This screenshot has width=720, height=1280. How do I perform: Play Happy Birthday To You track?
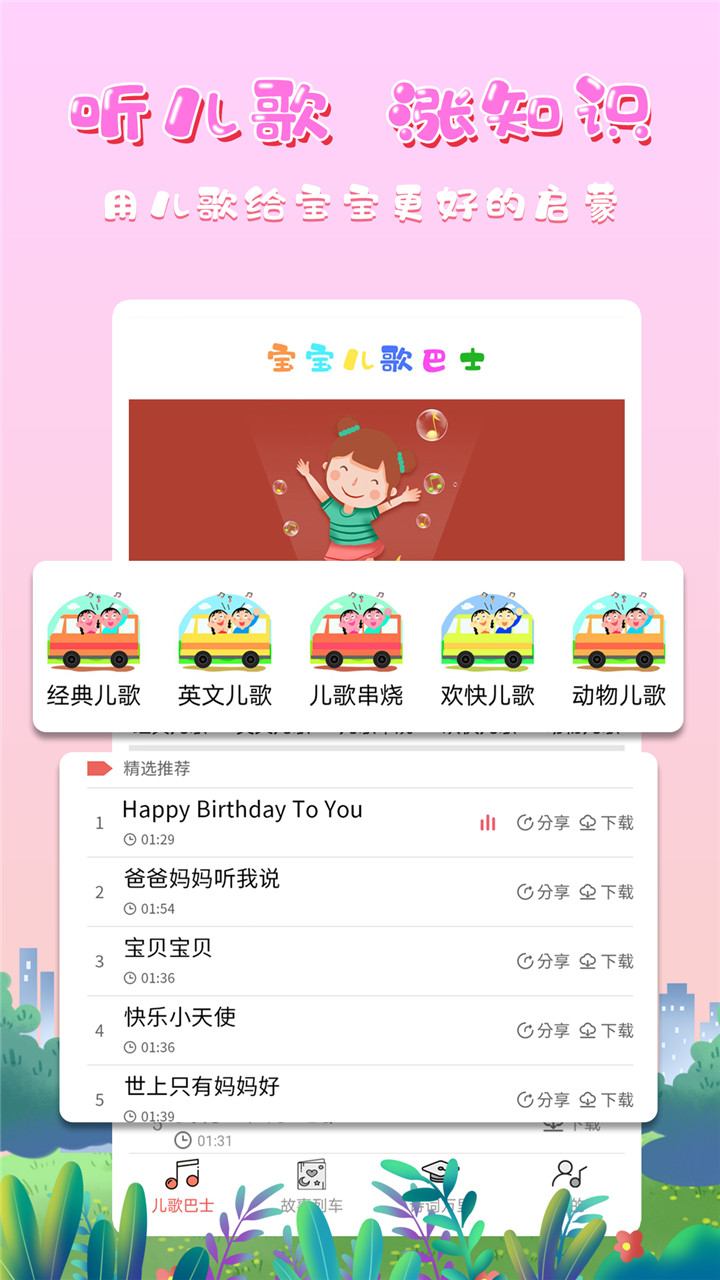pos(243,810)
